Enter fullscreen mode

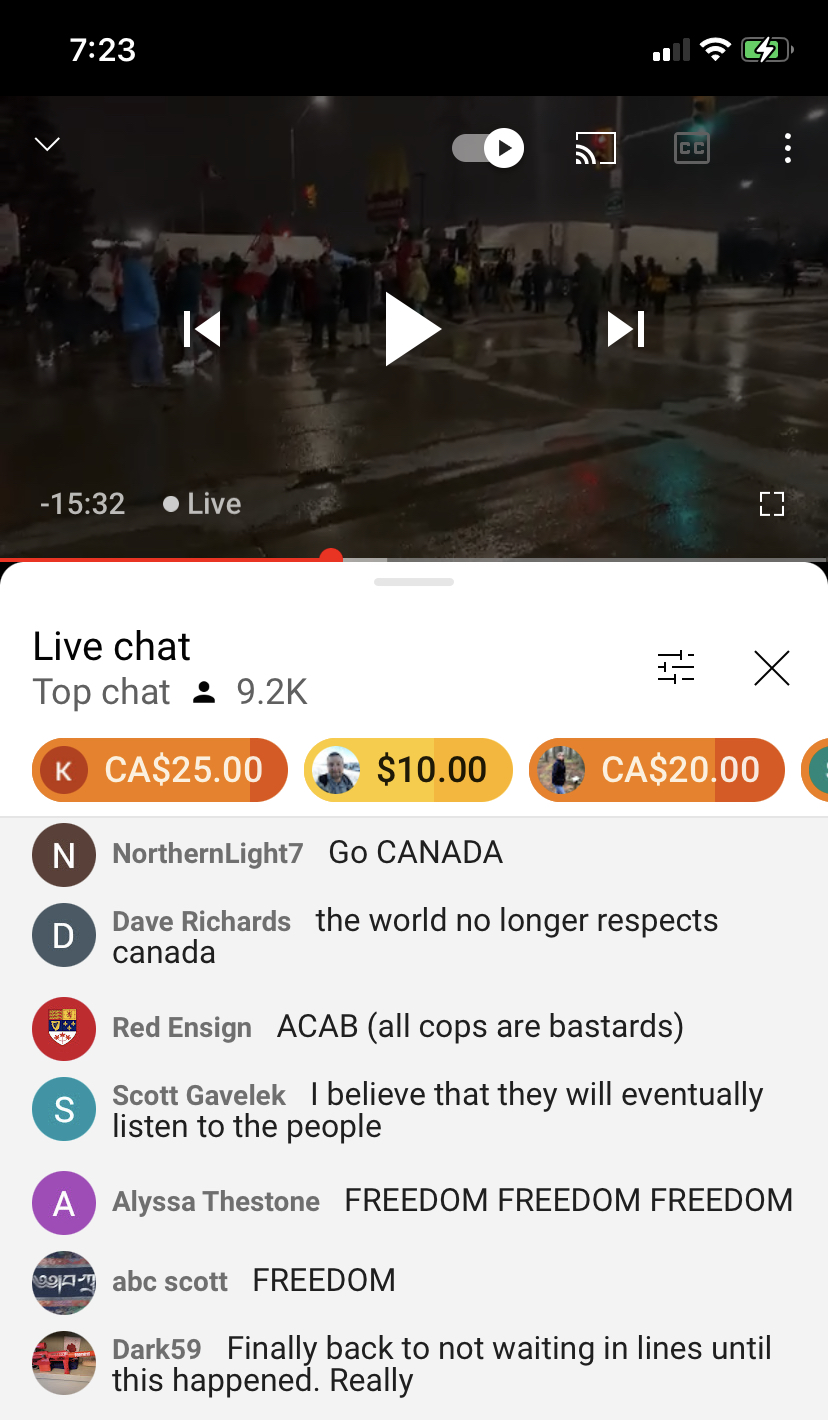(771, 504)
